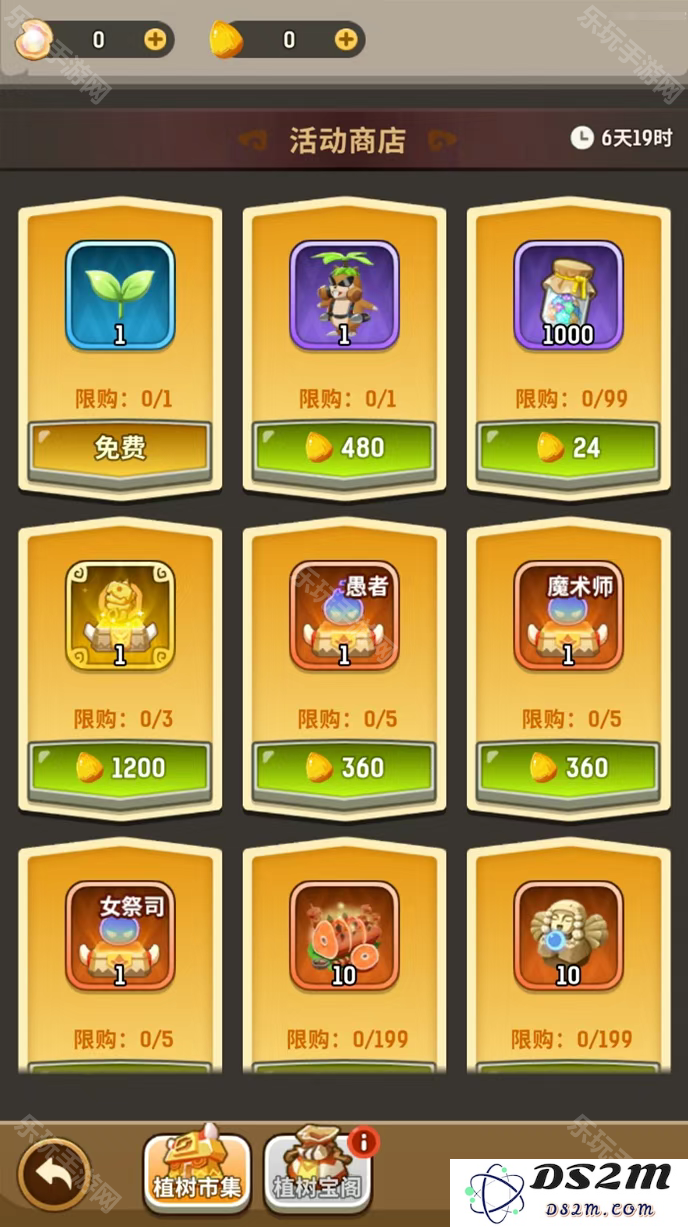Switch to the 植树宝阁 tab
The height and width of the screenshot is (1227, 688).
pyautogui.click(x=315, y=1171)
